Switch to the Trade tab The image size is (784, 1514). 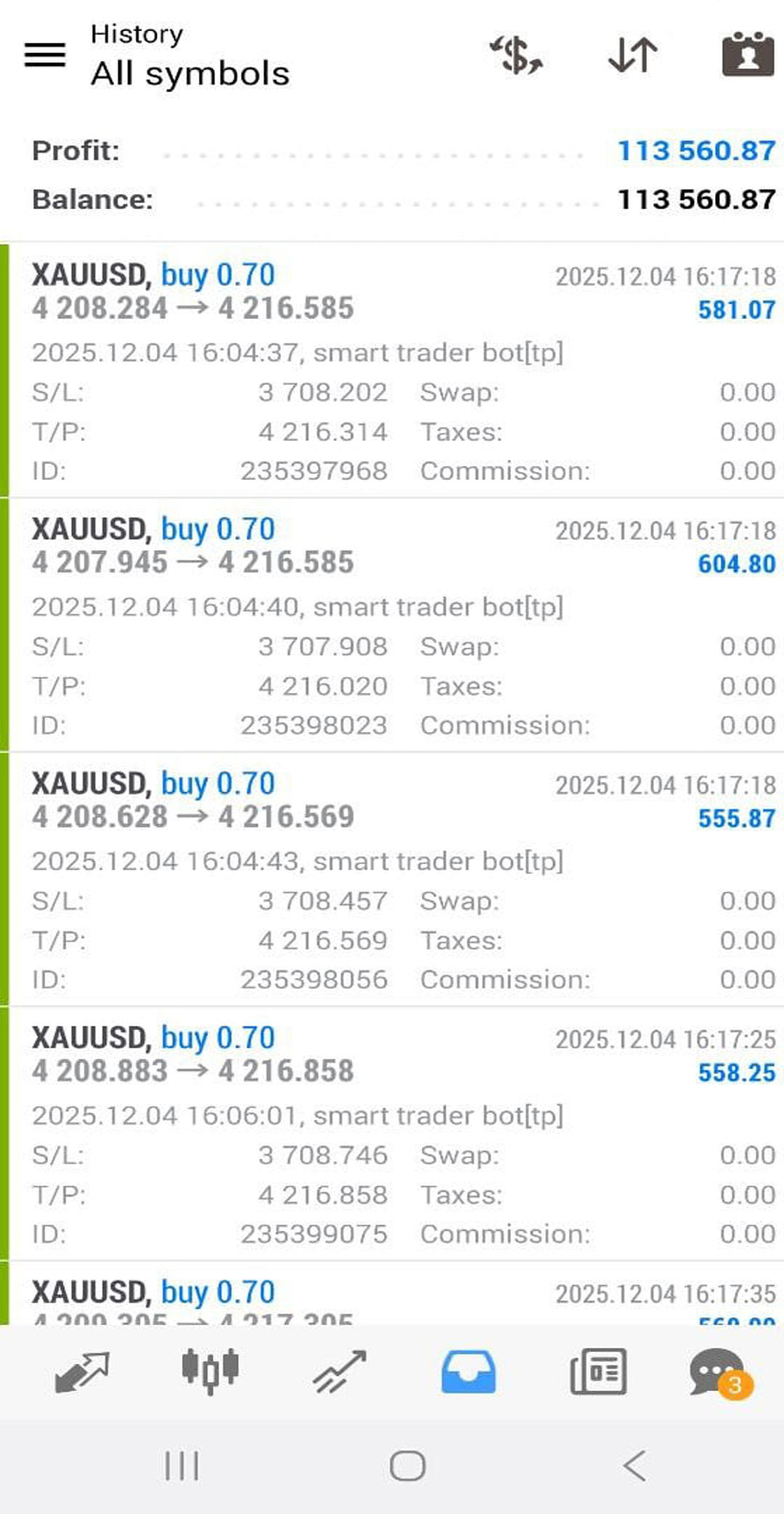(x=339, y=1372)
